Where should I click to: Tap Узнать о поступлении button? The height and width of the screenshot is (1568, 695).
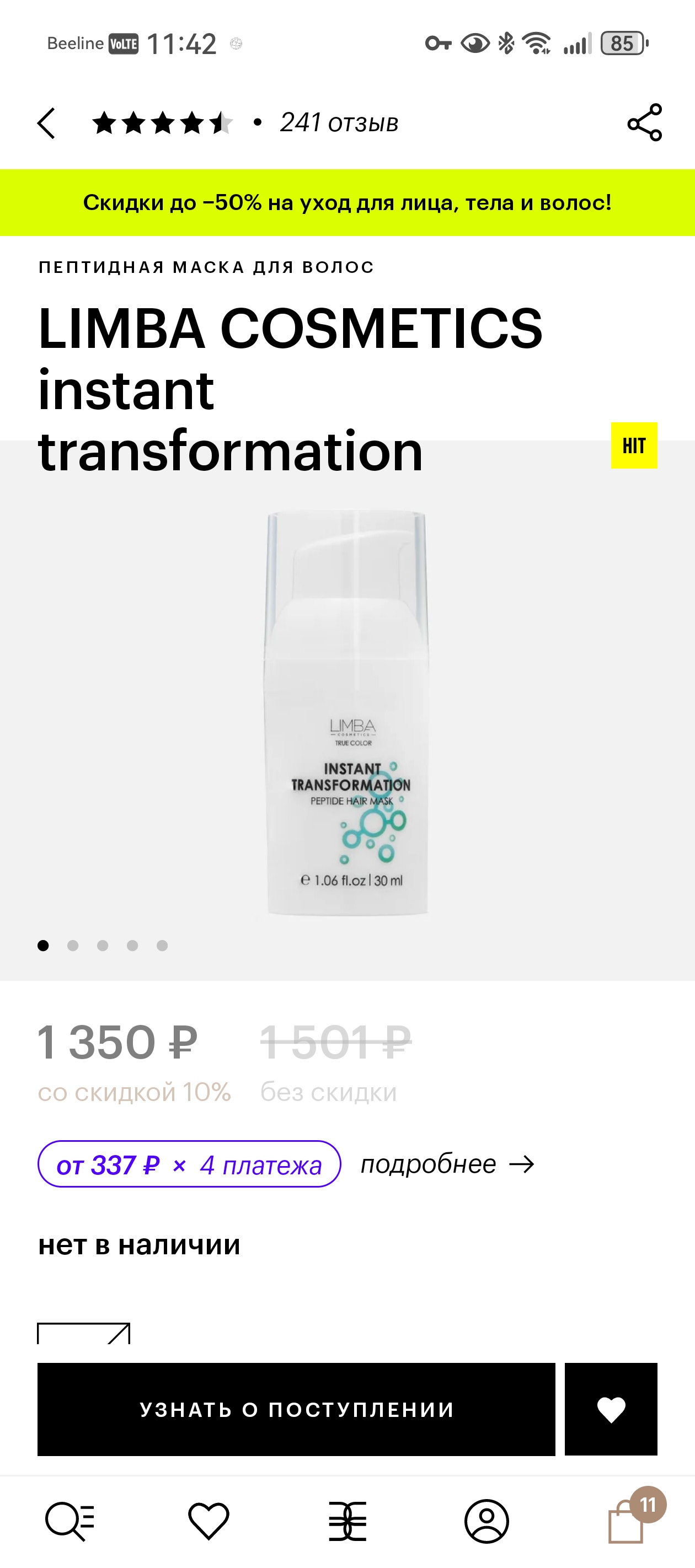296,1409
